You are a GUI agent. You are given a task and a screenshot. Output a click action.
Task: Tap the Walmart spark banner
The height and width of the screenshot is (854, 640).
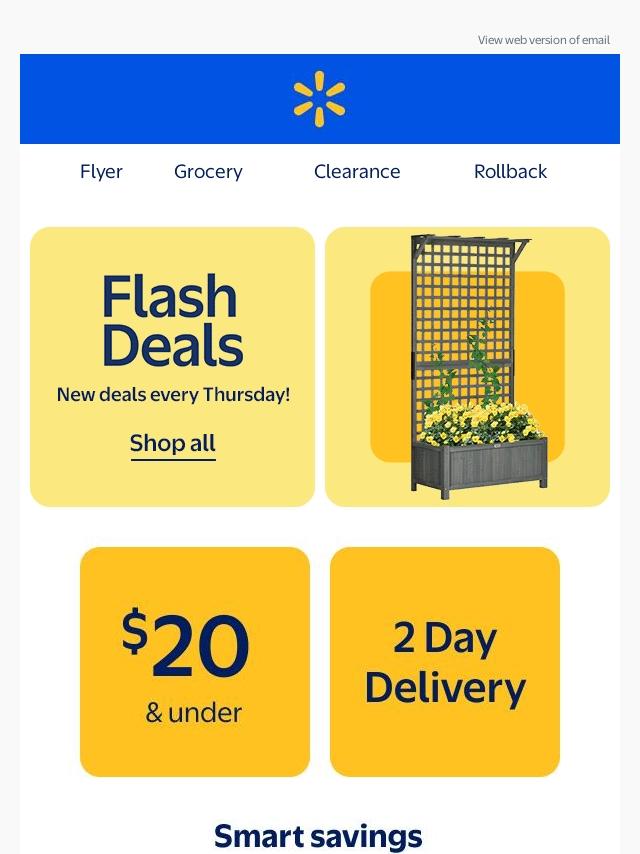click(x=319, y=99)
